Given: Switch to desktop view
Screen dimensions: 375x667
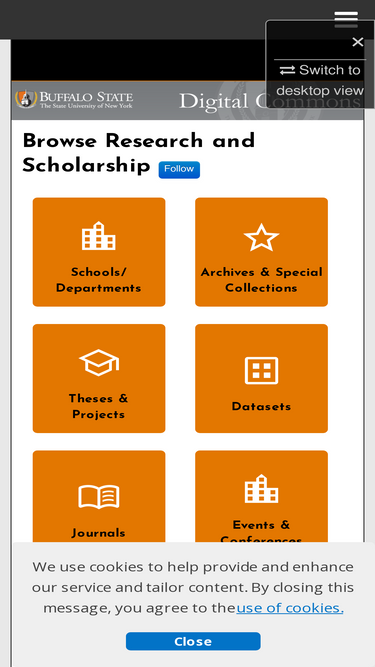Looking at the screenshot, I should tap(320, 80).
